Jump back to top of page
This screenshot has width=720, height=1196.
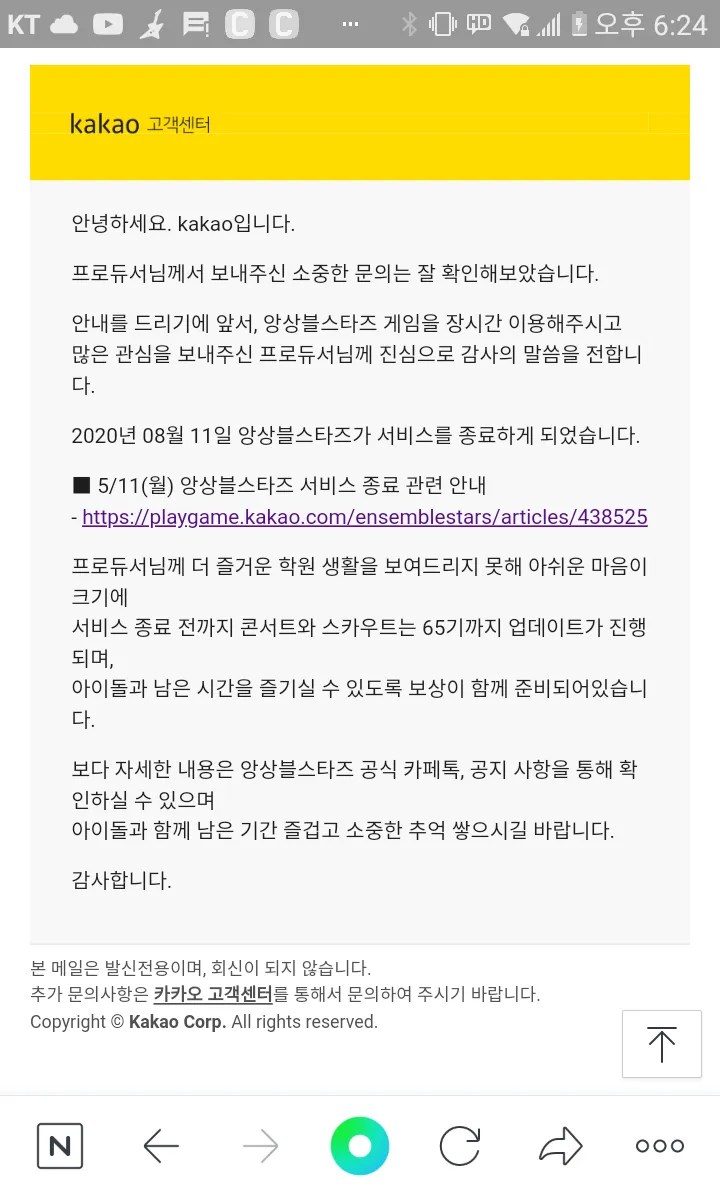point(661,1044)
